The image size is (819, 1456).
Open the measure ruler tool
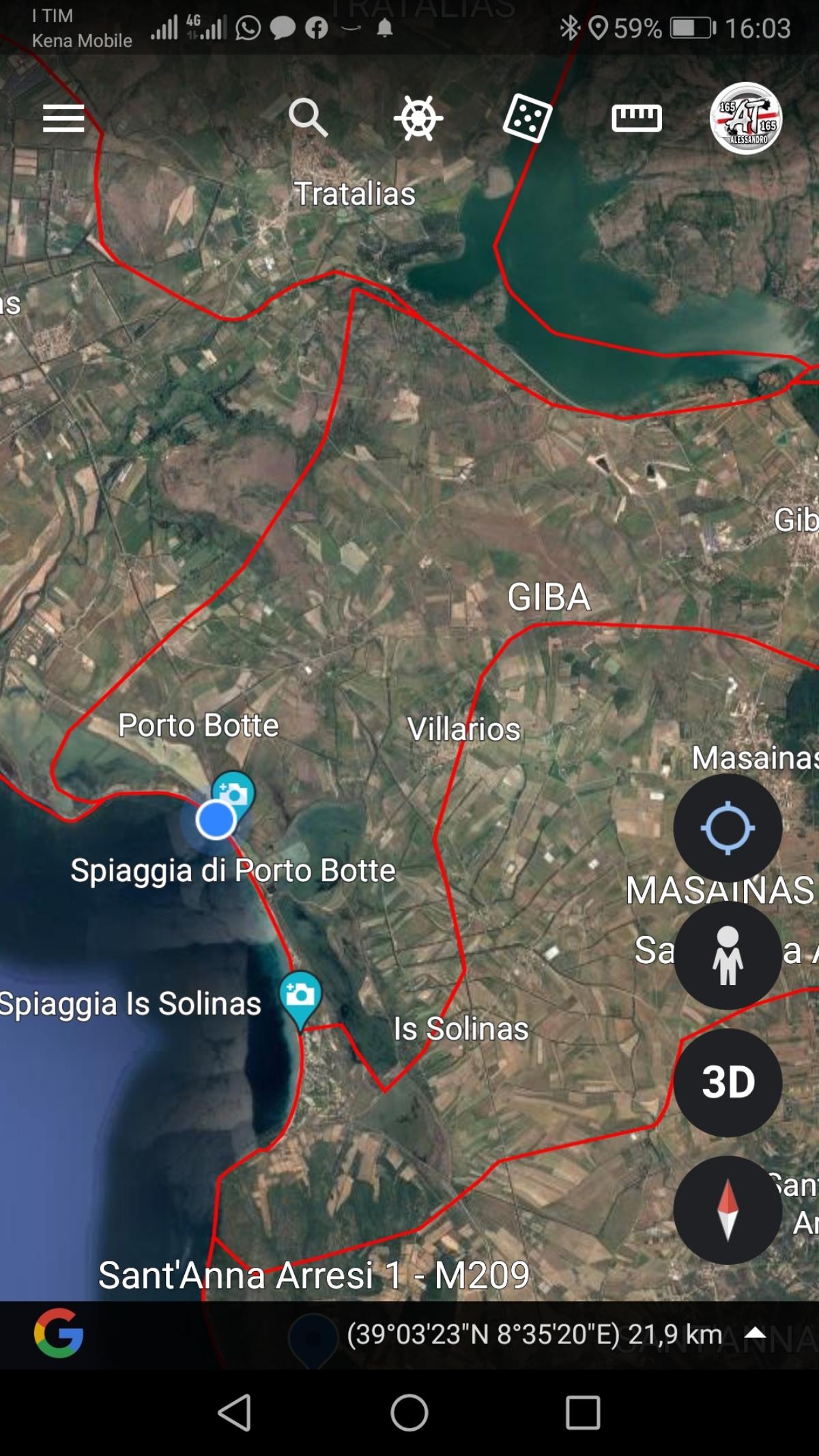click(636, 118)
